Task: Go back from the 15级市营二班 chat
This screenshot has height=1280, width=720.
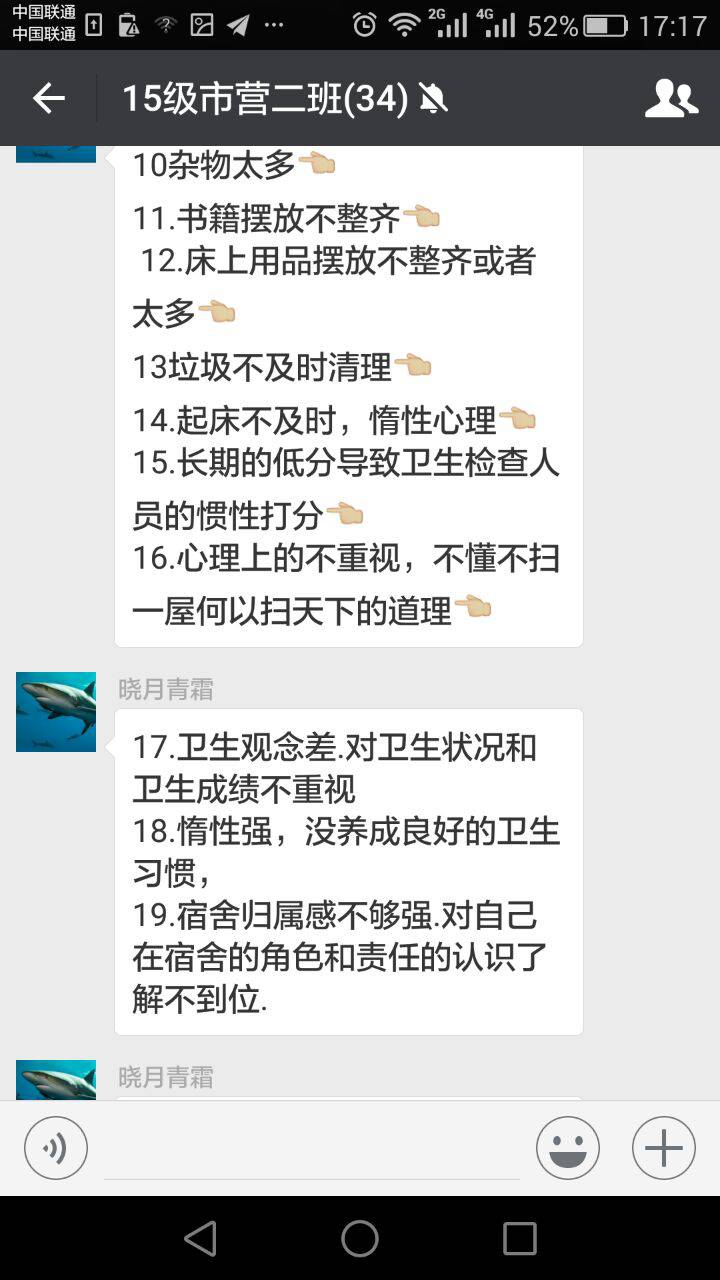Action: [48, 98]
